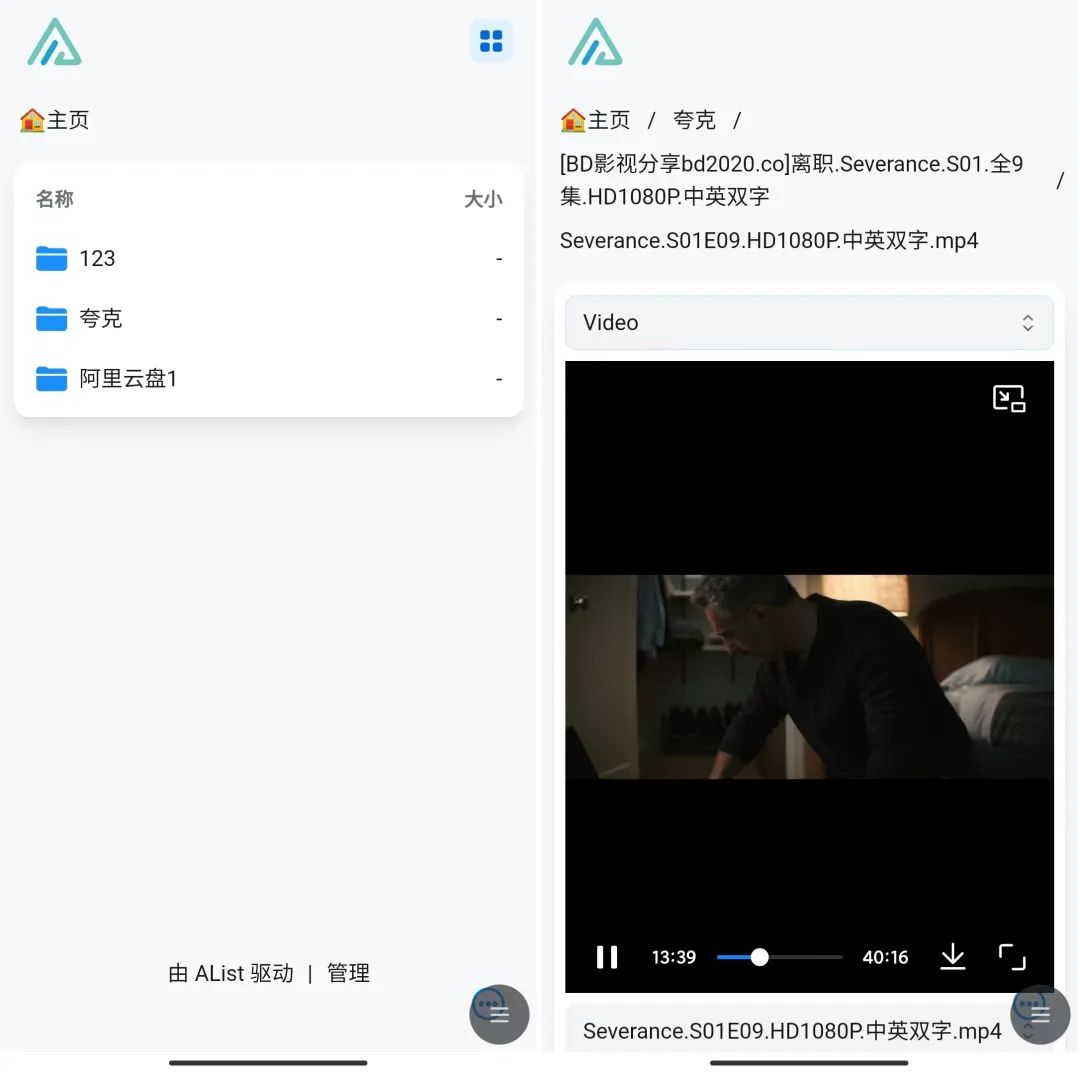Pause the playing video
Viewport: 1080px width, 1074px height.
(x=607, y=957)
